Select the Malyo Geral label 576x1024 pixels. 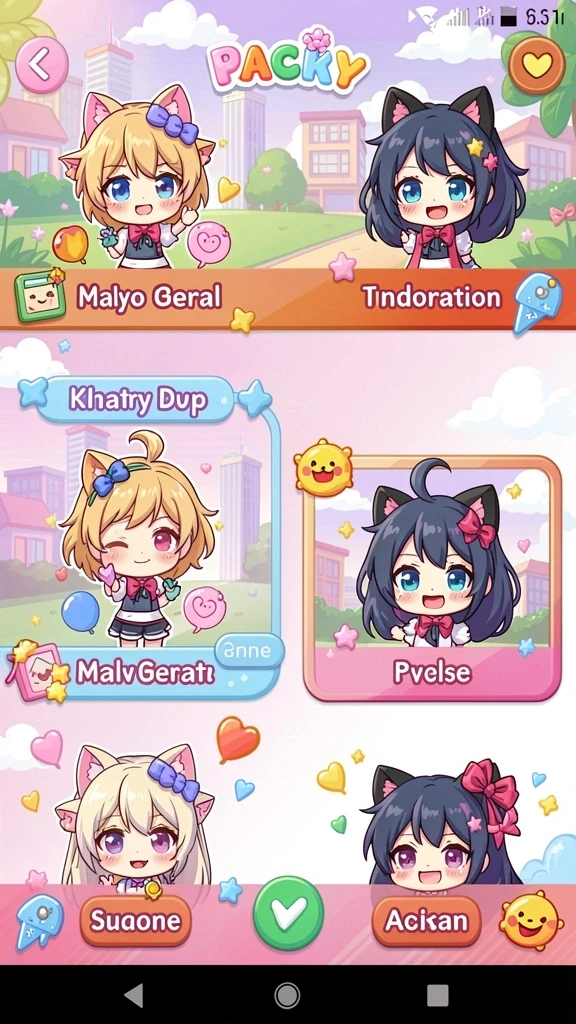(x=149, y=298)
